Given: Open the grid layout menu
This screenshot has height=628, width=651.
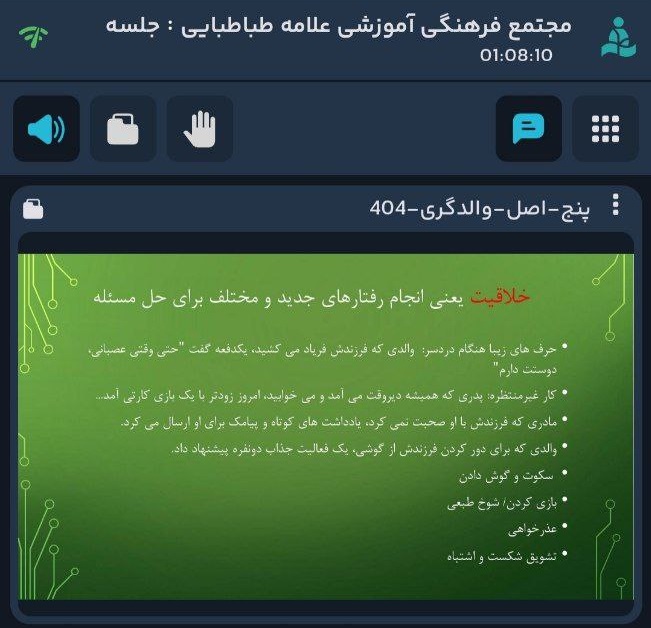Looking at the screenshot, I should tap(605, 129).
